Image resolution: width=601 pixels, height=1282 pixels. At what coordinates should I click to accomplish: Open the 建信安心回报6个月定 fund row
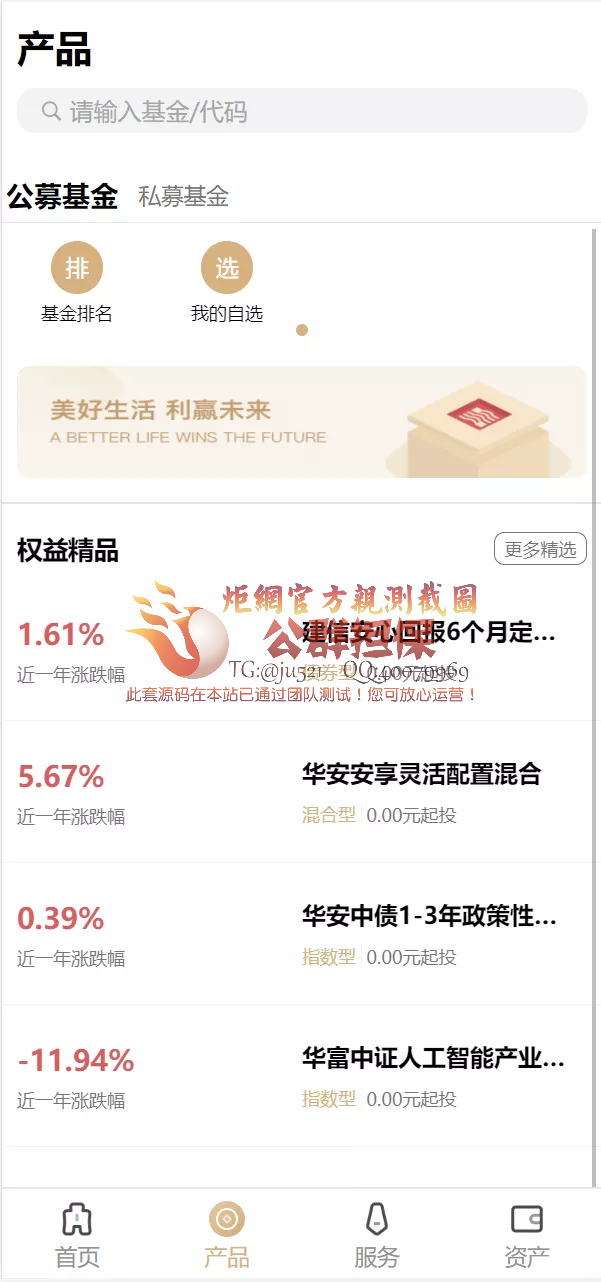(300, 650)
